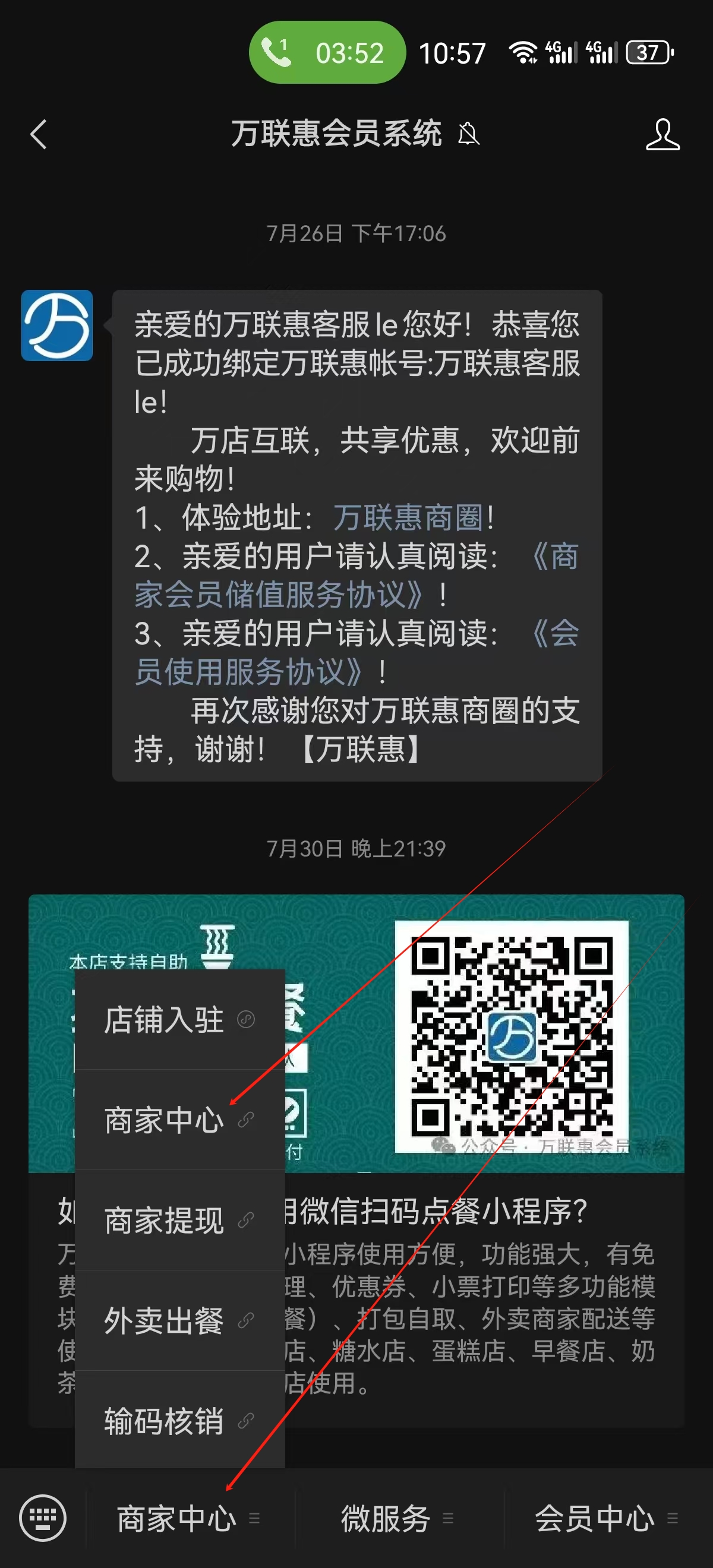The height and width of the screenshot is (1568, 713).
Task: Switch to keyboard input mode
Action: click(x=43, y=1518)
